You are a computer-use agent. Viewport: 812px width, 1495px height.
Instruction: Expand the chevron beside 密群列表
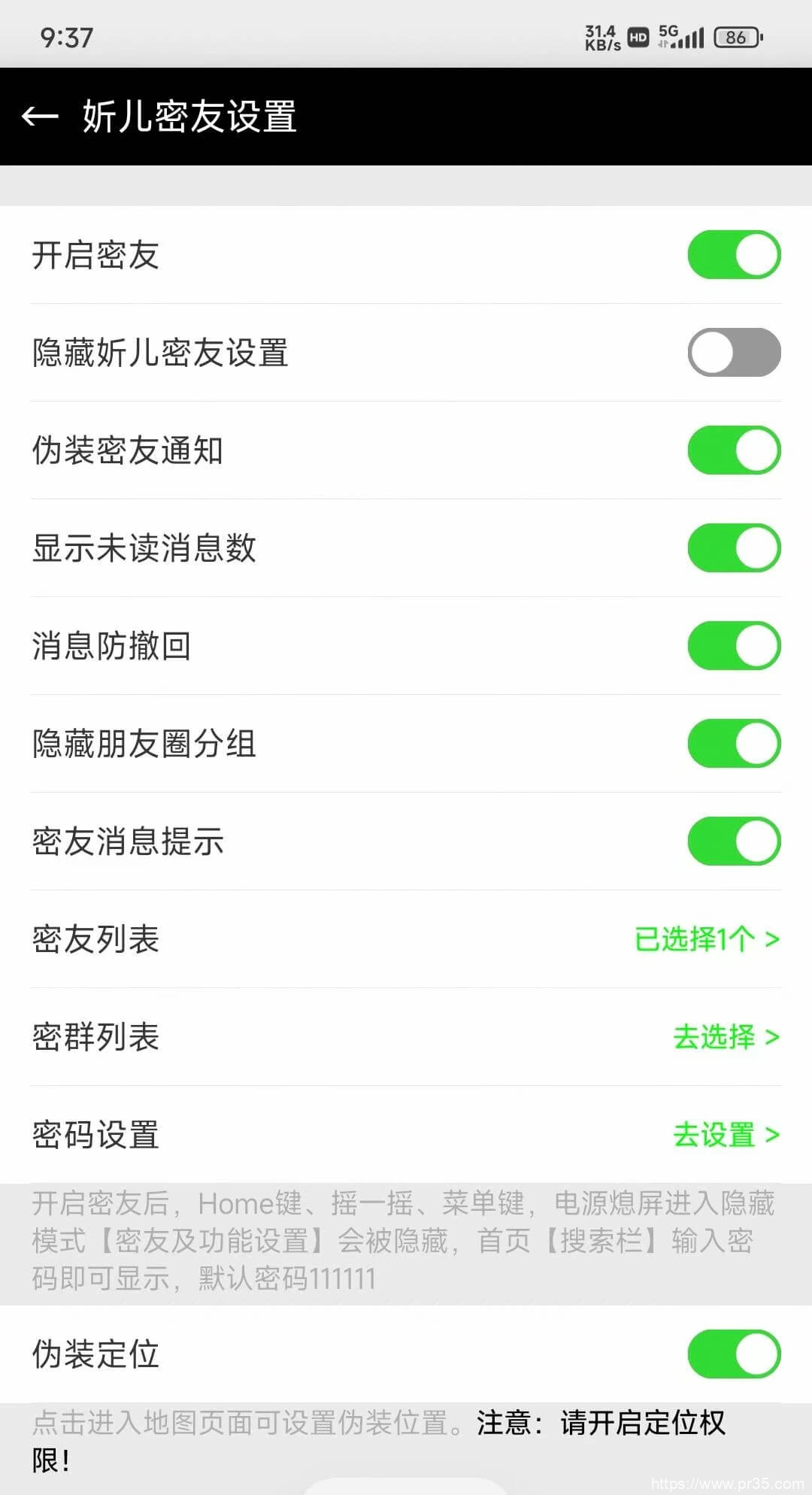(x=771, y=1037)
